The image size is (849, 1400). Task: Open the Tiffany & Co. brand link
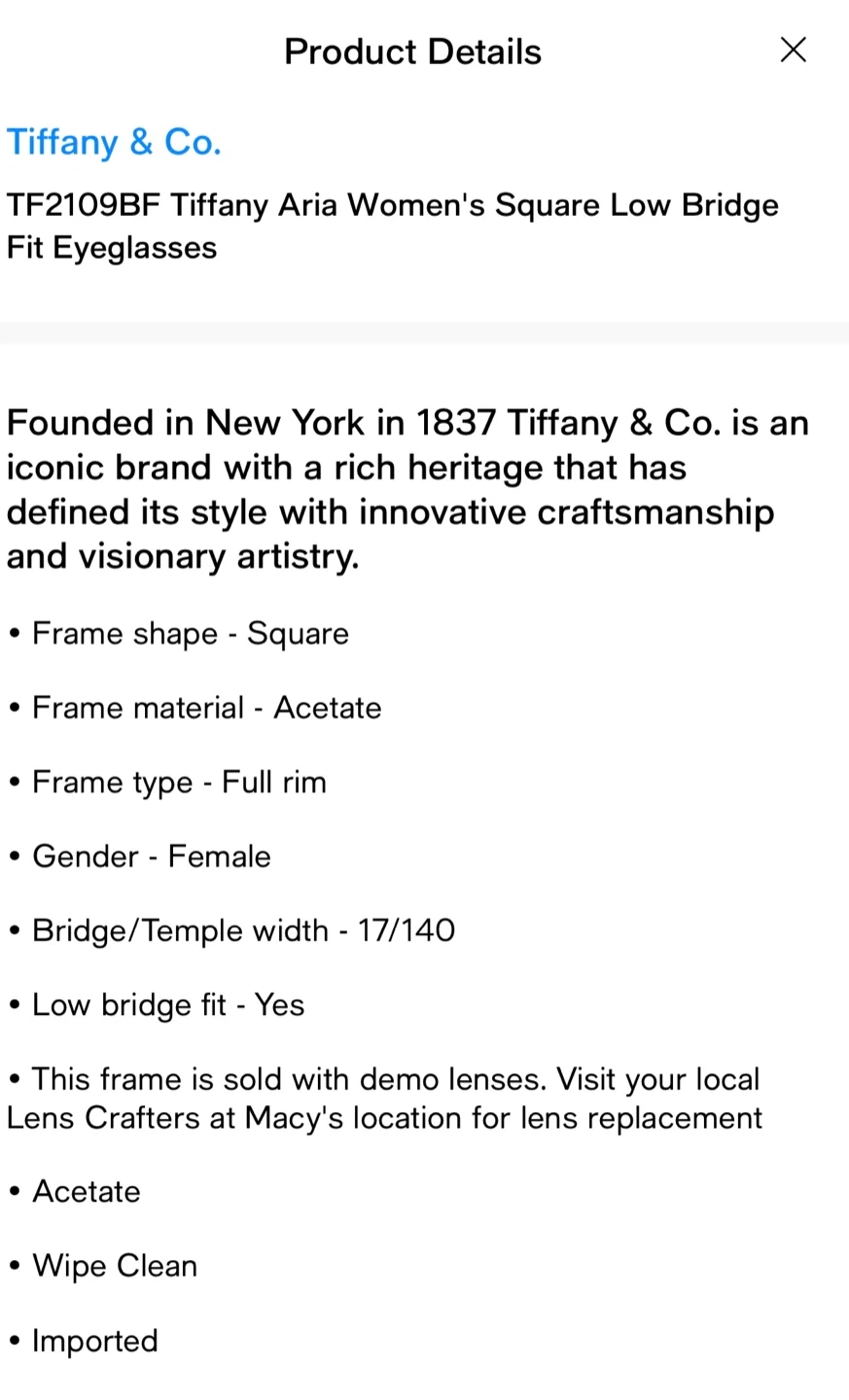pos(114,142)
